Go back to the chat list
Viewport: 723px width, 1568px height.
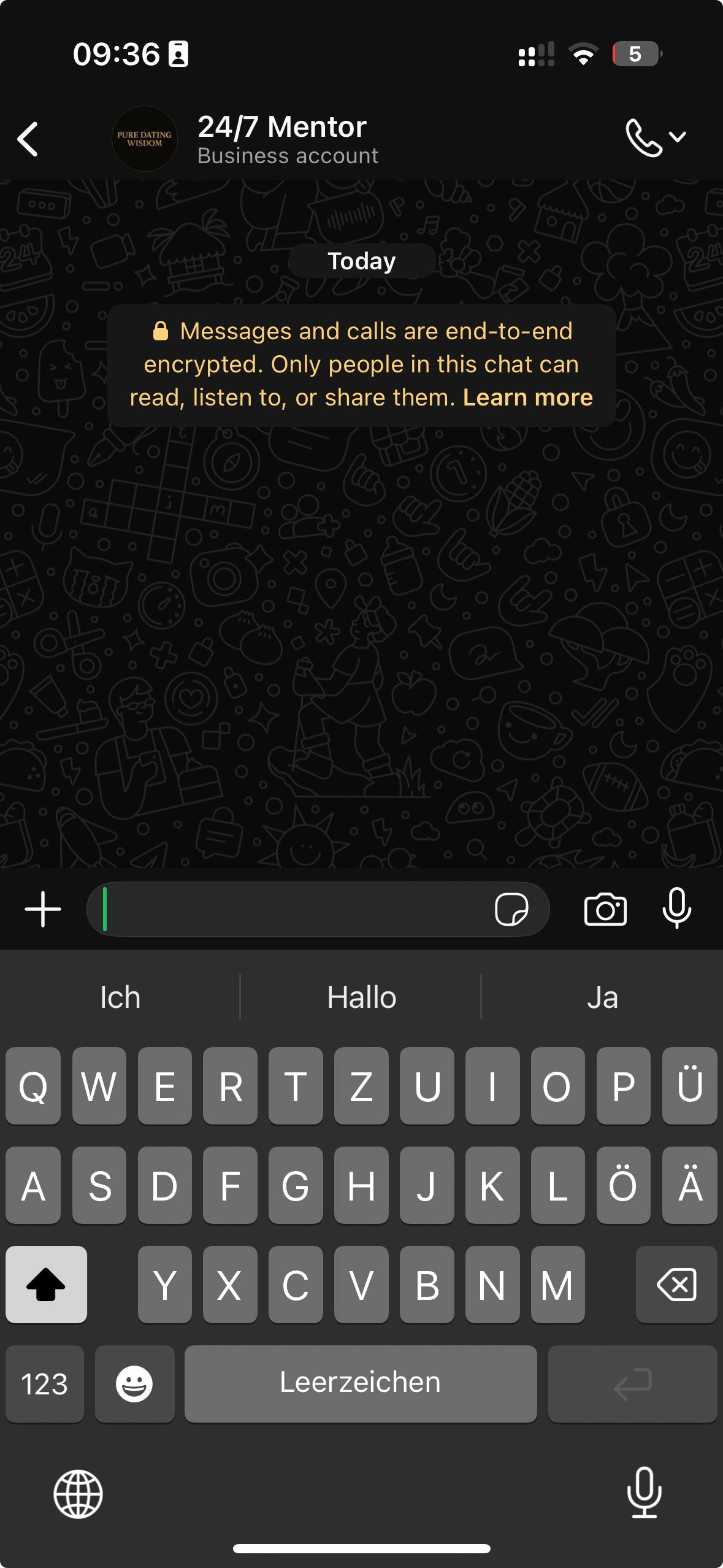pos(28,139)
